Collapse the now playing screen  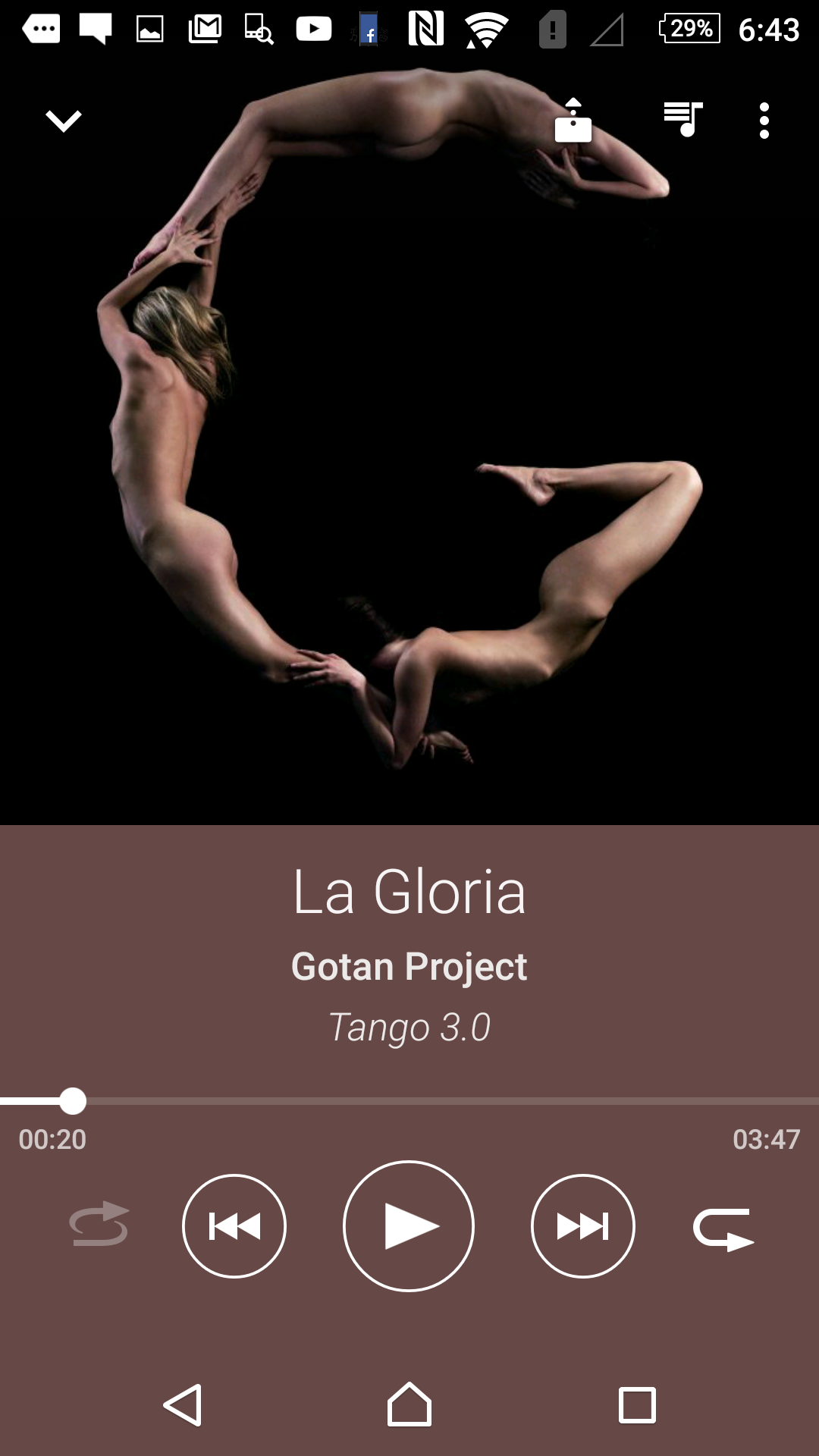coord(64,121)
